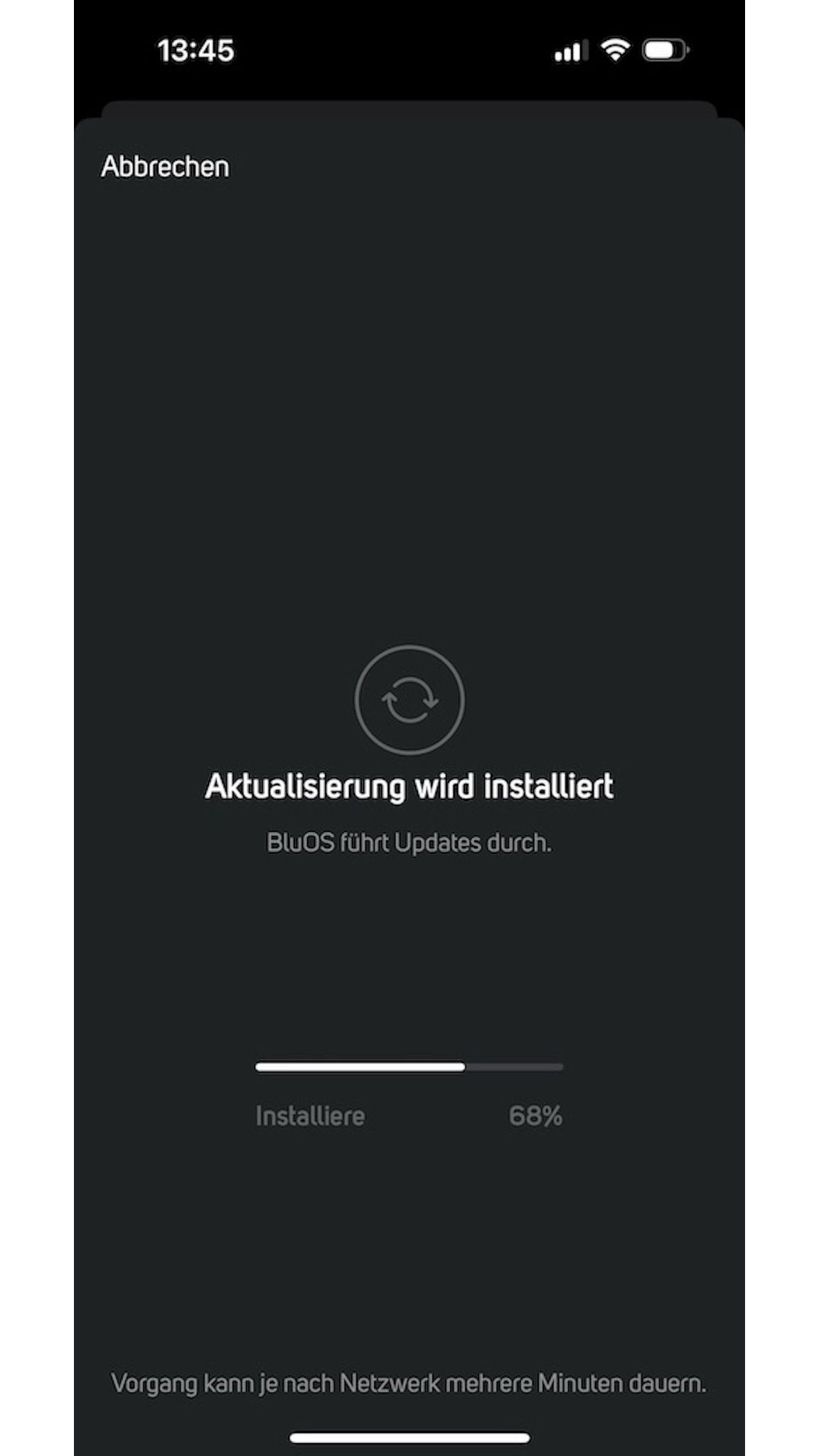Click the installation progress bar
This screenshot has width=819, height=1456.
click(409, 1067)
